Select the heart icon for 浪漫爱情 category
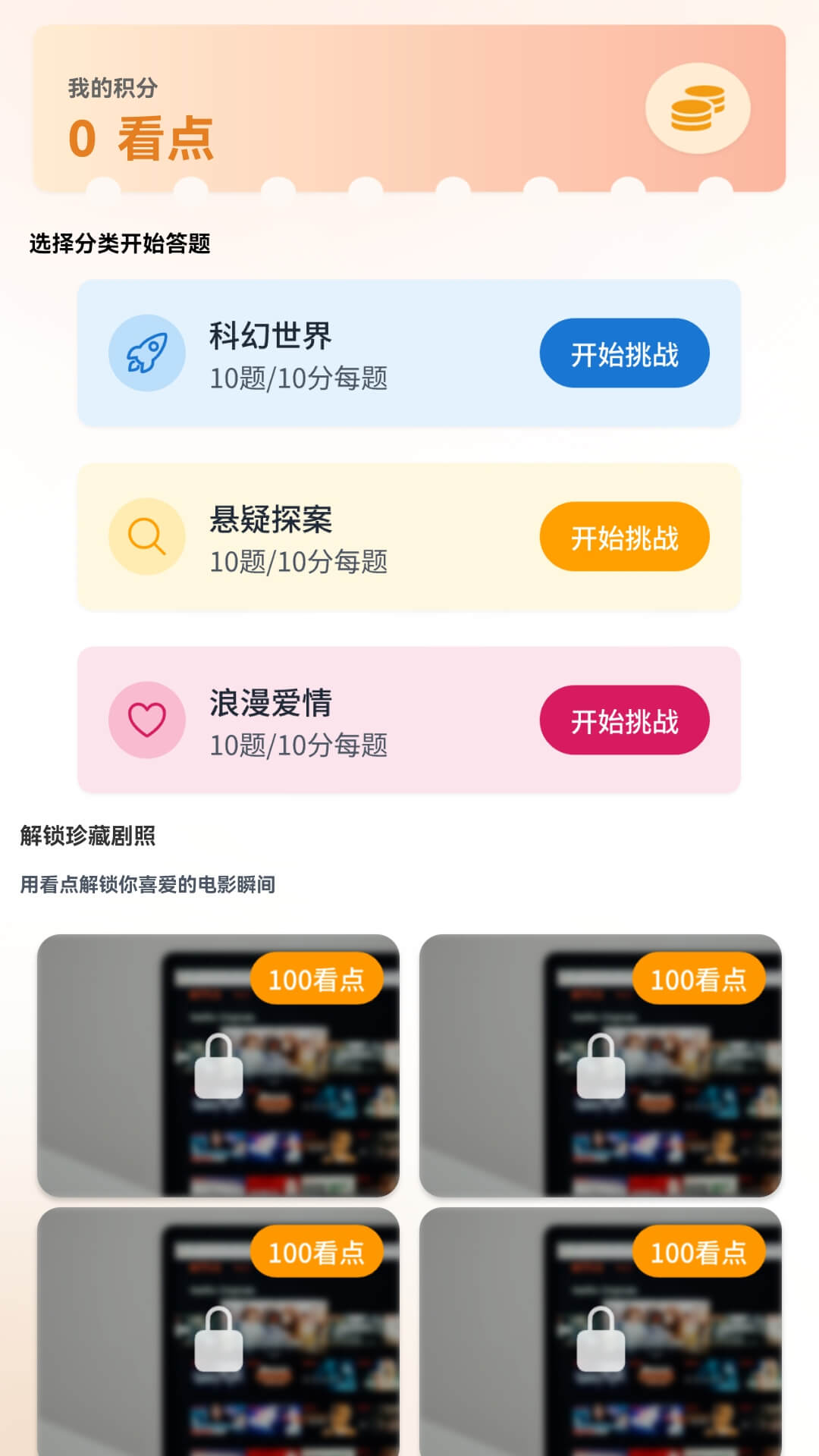 tap(146, 718)
